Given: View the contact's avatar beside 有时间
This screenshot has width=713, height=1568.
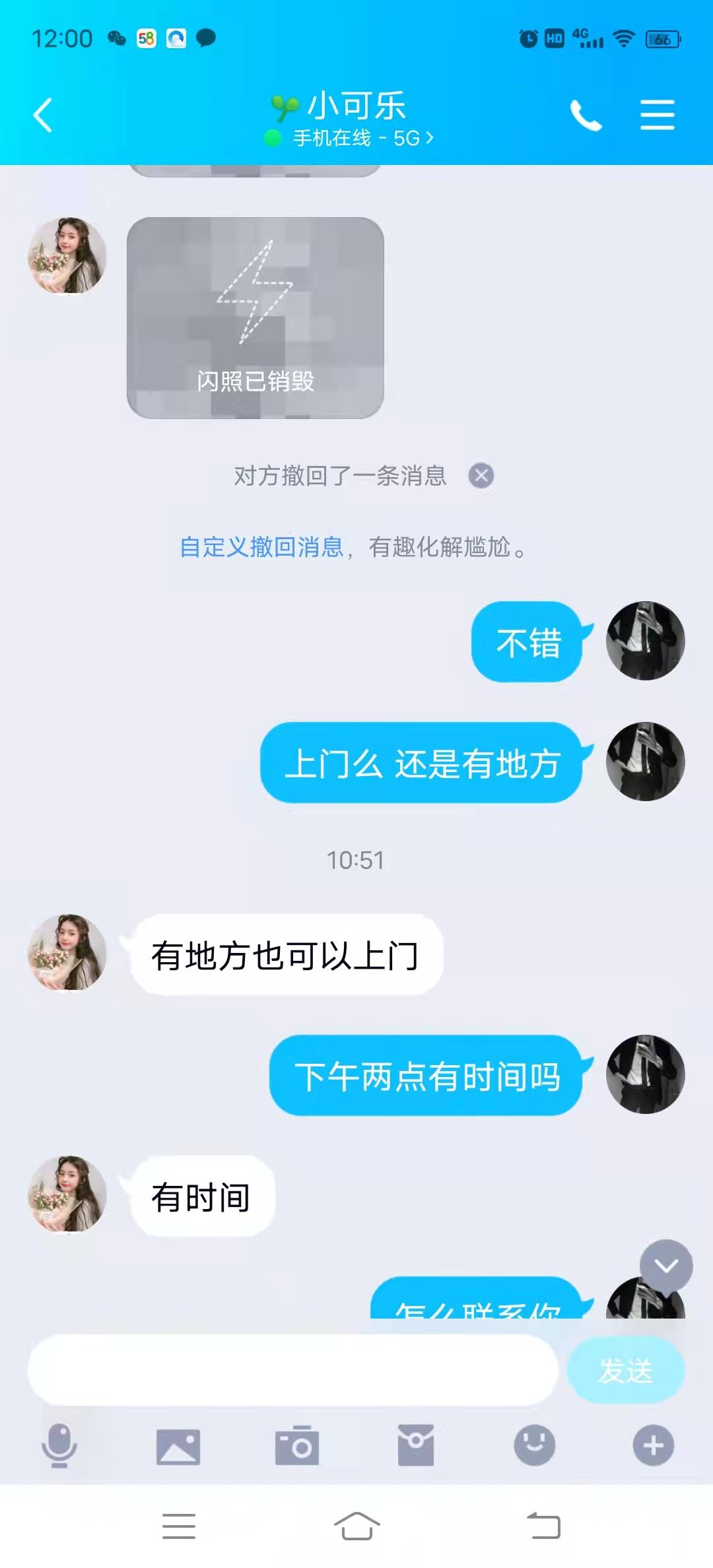Looking at the screenshot, I should point(67,1194).
